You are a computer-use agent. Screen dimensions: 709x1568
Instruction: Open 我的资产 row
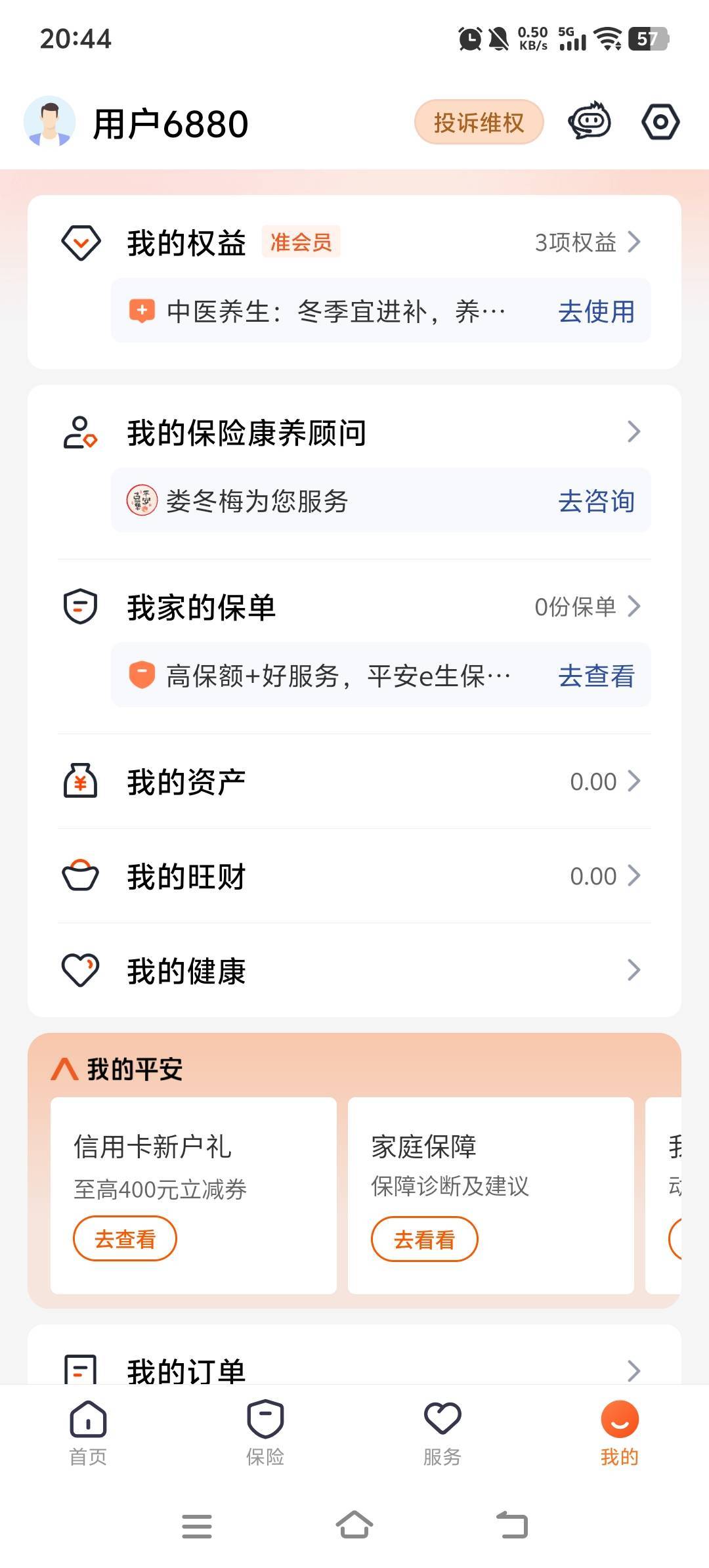354,781
